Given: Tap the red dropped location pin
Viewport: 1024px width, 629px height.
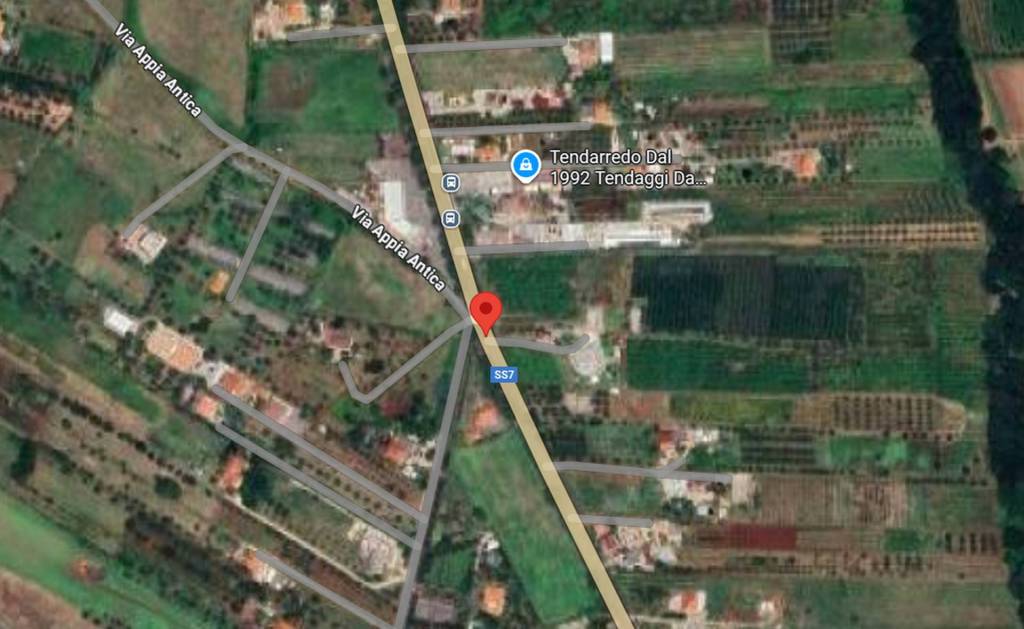Looking at the screenshot, I should (x=485, y=311).
